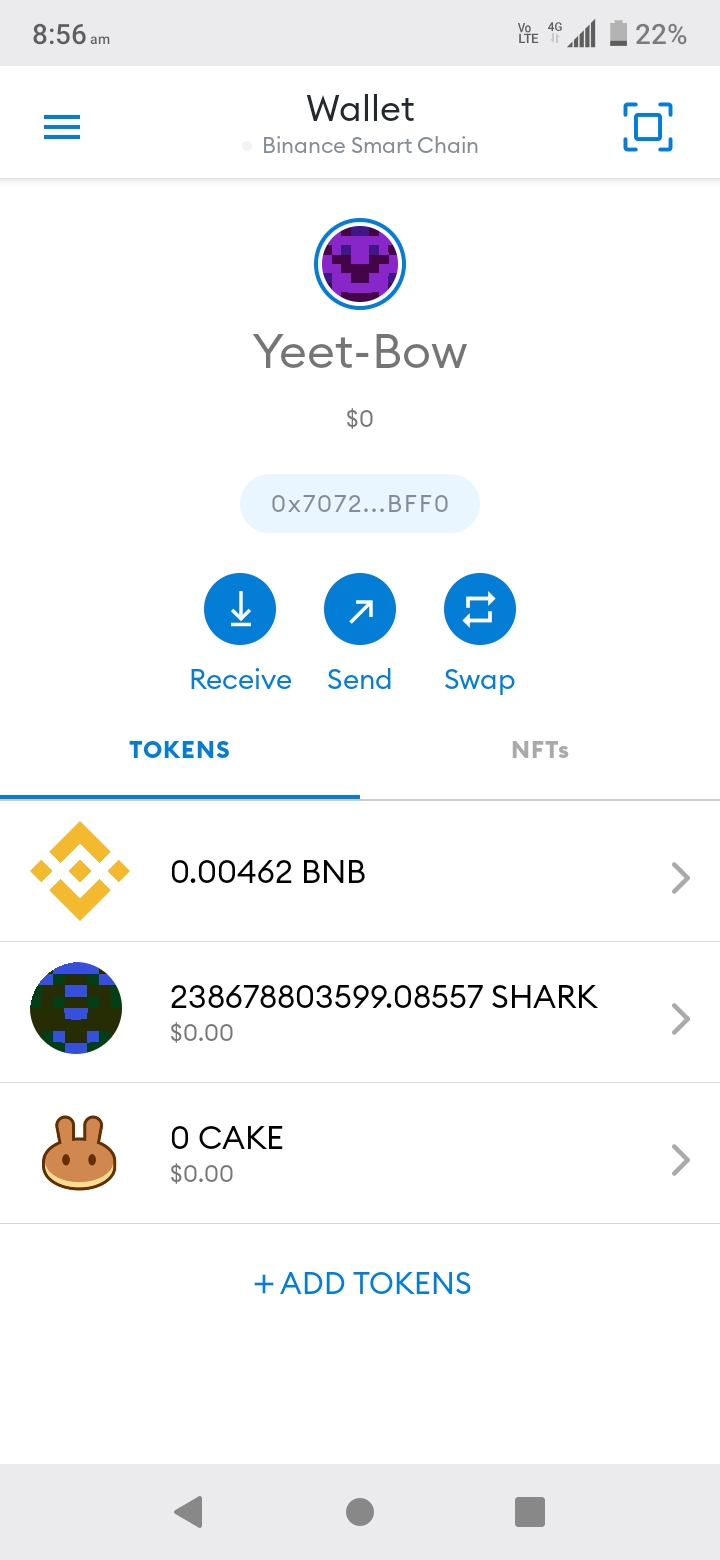This screenshot has height=1560, width=720.
Task: Tap the + ADD TOKENS link
Action: [x=362, y=1283]
